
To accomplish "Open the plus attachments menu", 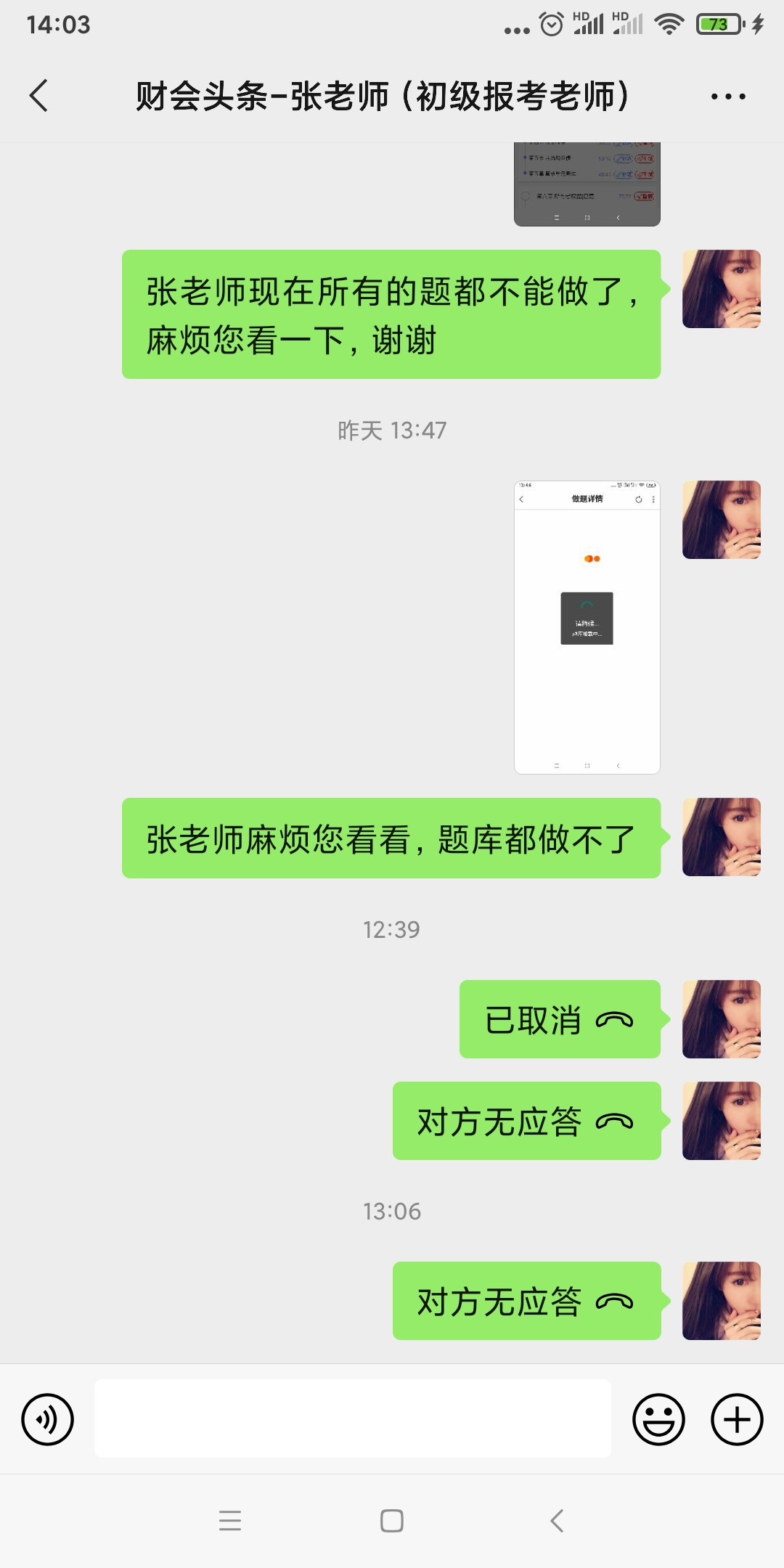I will (736, 1419).
